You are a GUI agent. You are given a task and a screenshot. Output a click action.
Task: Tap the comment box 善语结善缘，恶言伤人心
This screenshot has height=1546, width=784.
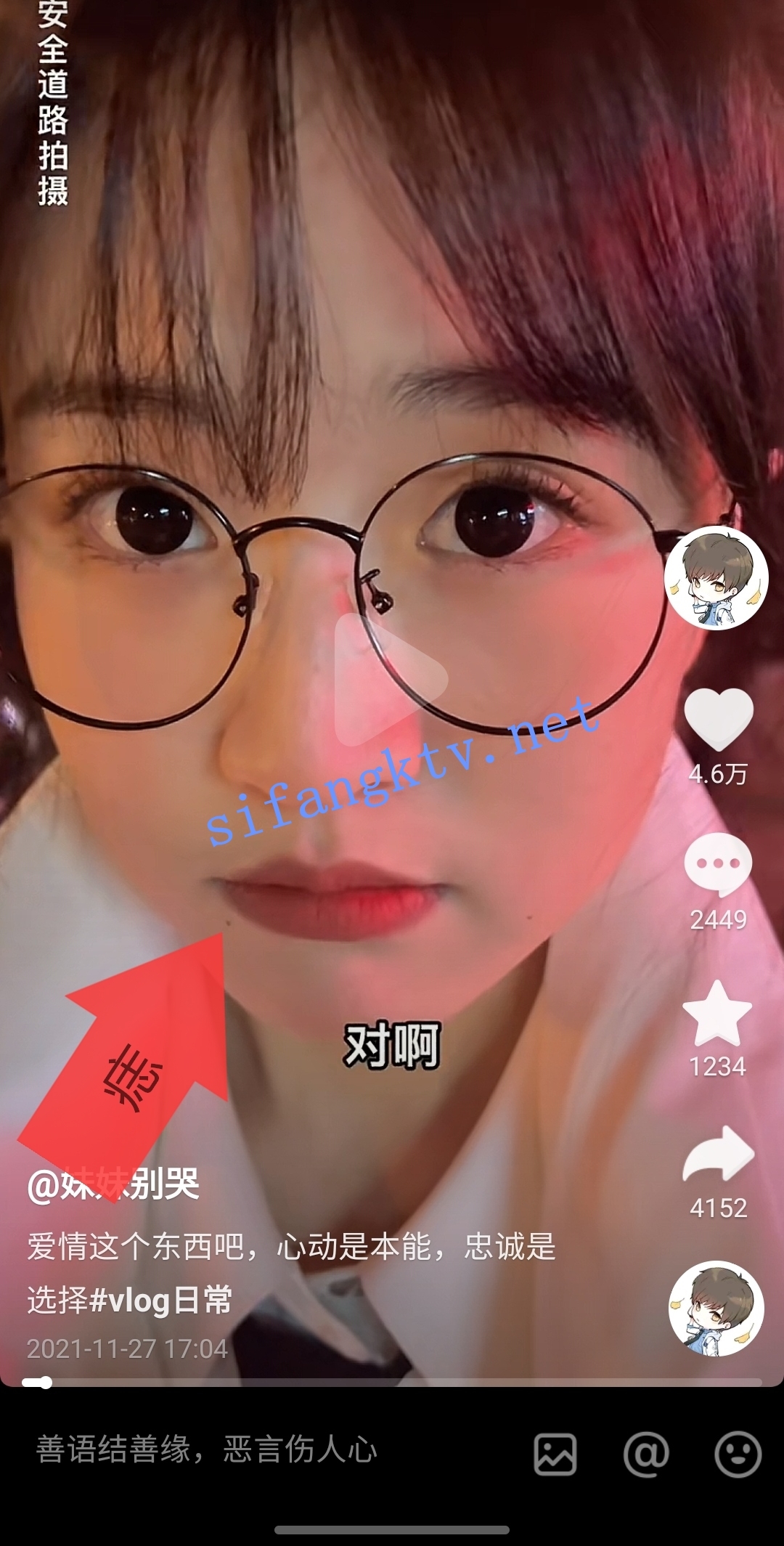207,1449
